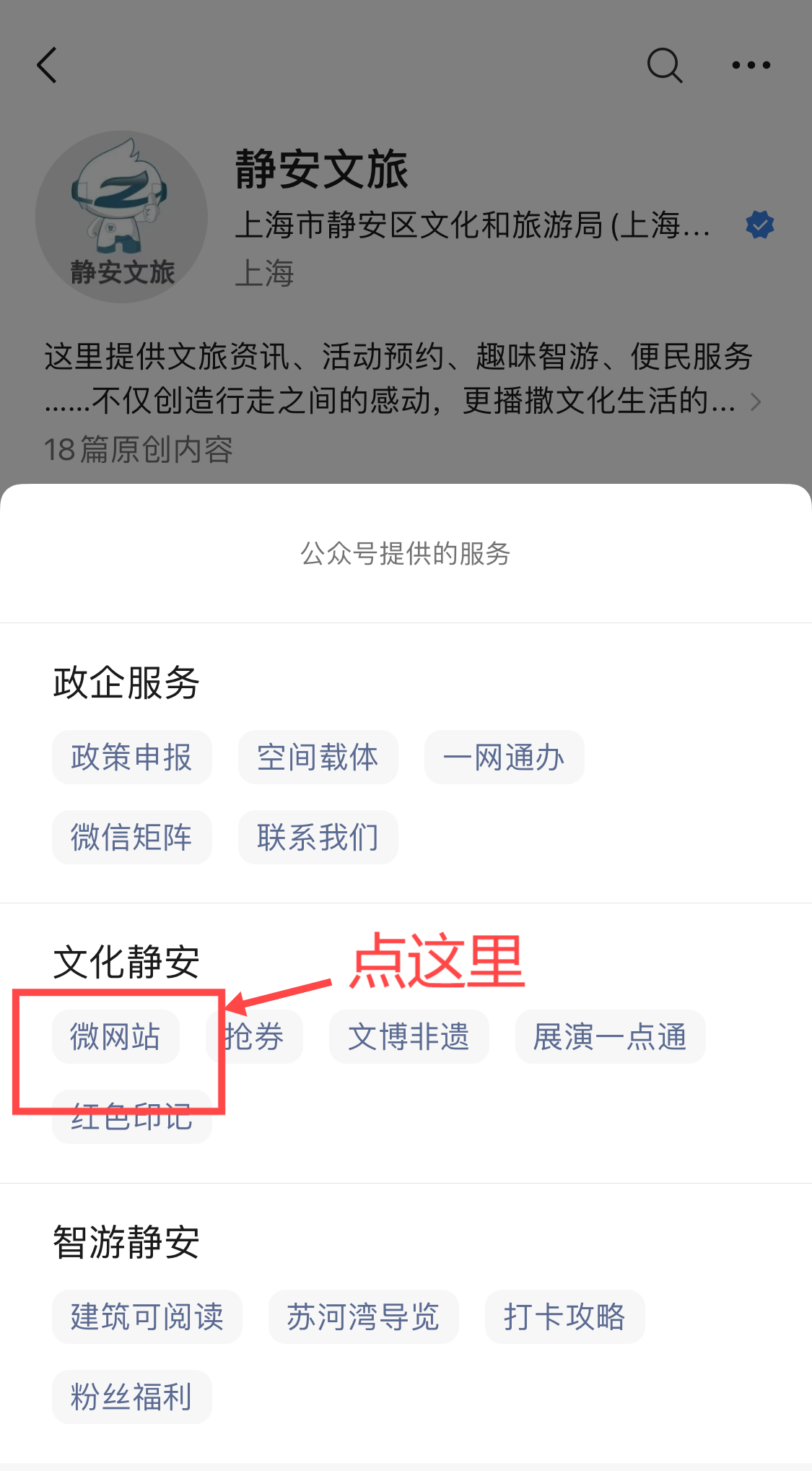Tap the 微信矩阵 chip

pyautogui.click(x=131, y=838)
